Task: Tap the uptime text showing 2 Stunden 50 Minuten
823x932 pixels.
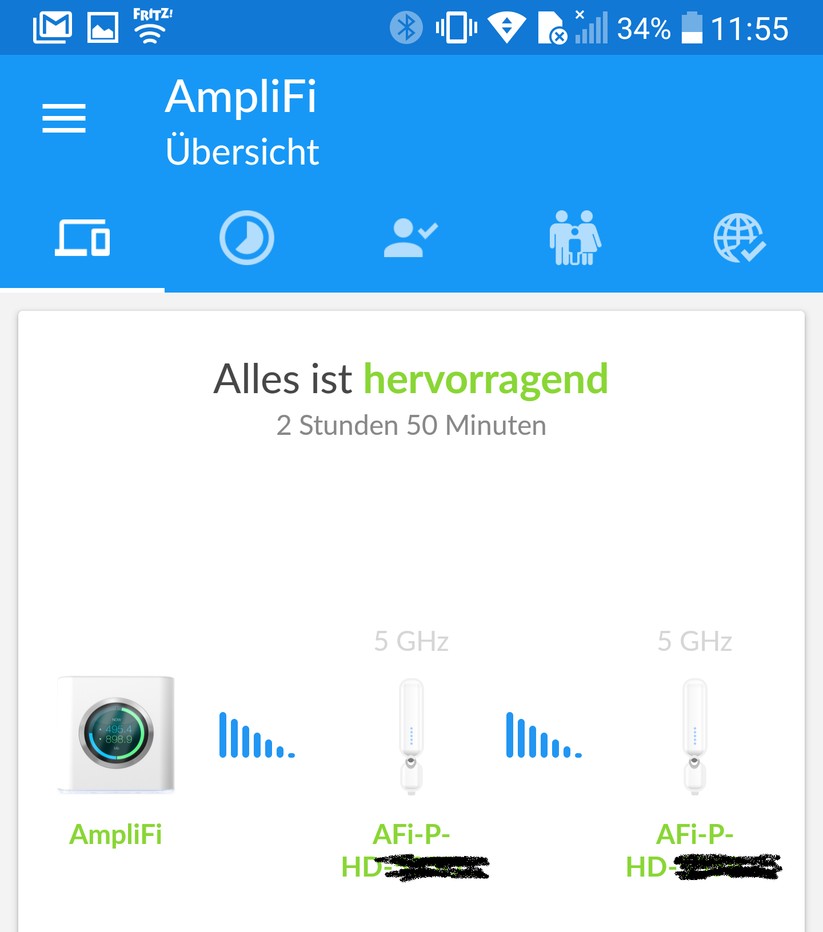Action: coord(411,425)
